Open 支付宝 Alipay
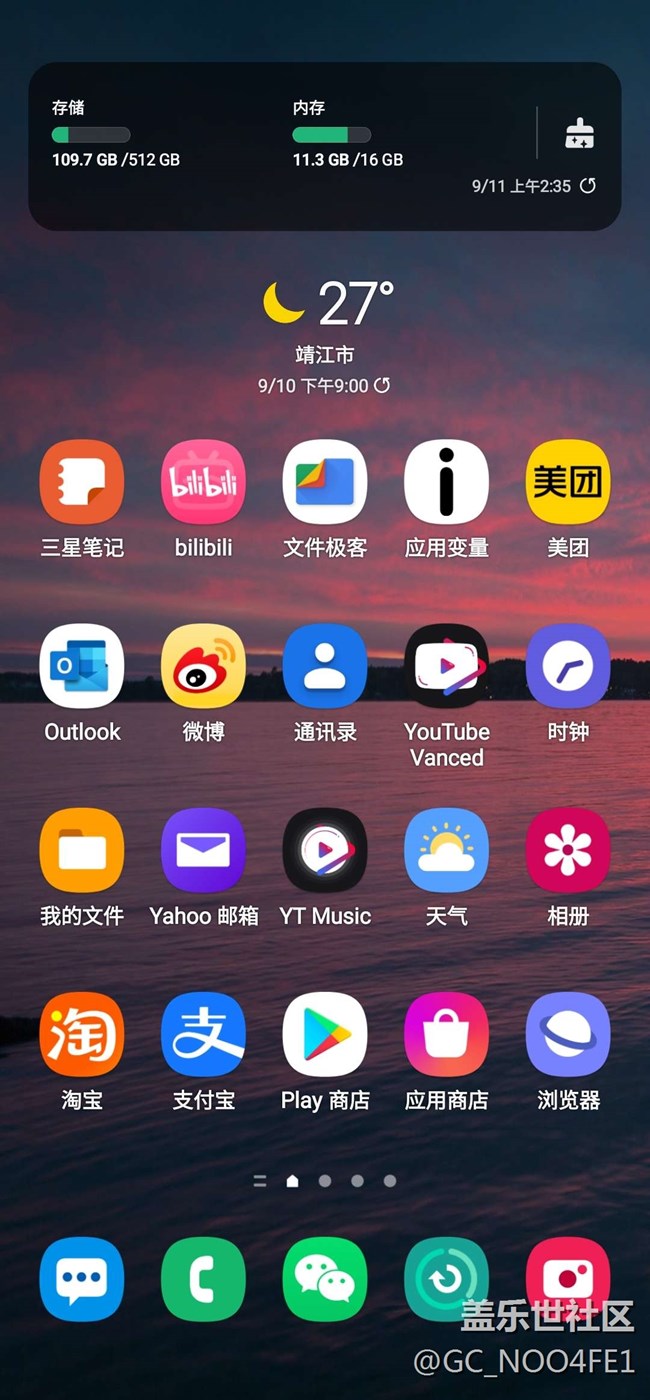The width and height of the screenshot is (650, 1400). pyautogui.click(x=203, y=1034)
